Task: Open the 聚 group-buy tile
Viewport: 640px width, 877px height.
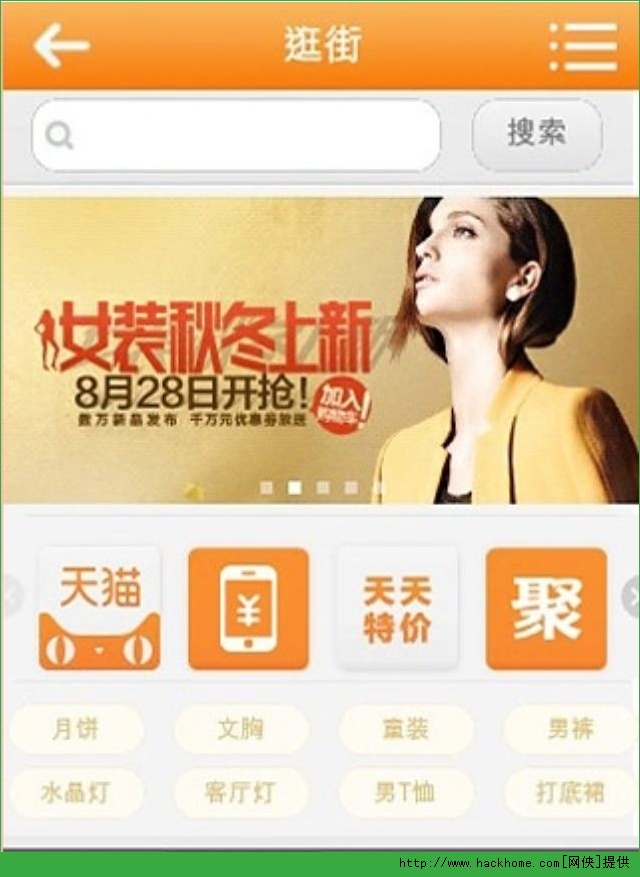Action: pos(546,608)
